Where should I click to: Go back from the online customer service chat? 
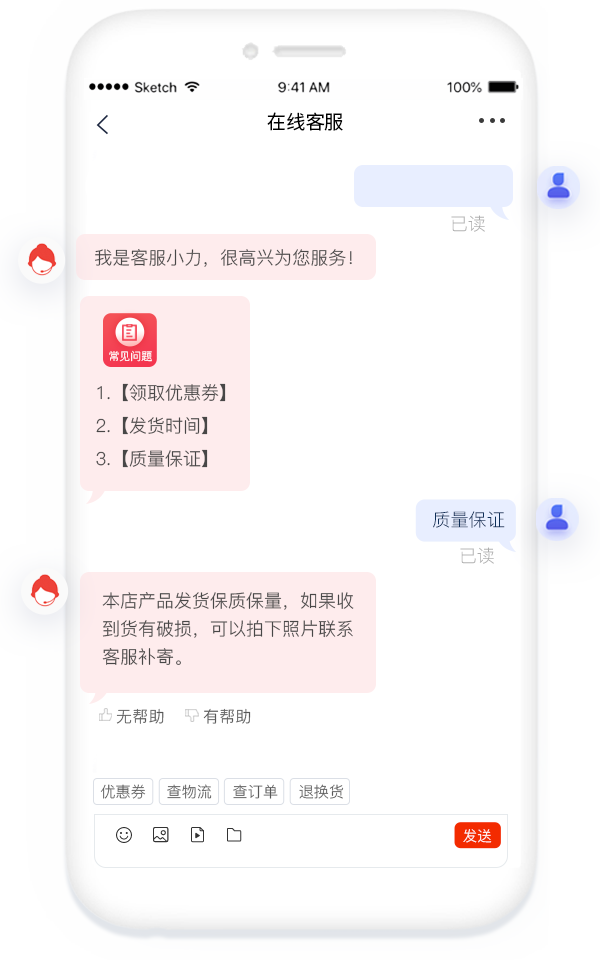(102, 124)
